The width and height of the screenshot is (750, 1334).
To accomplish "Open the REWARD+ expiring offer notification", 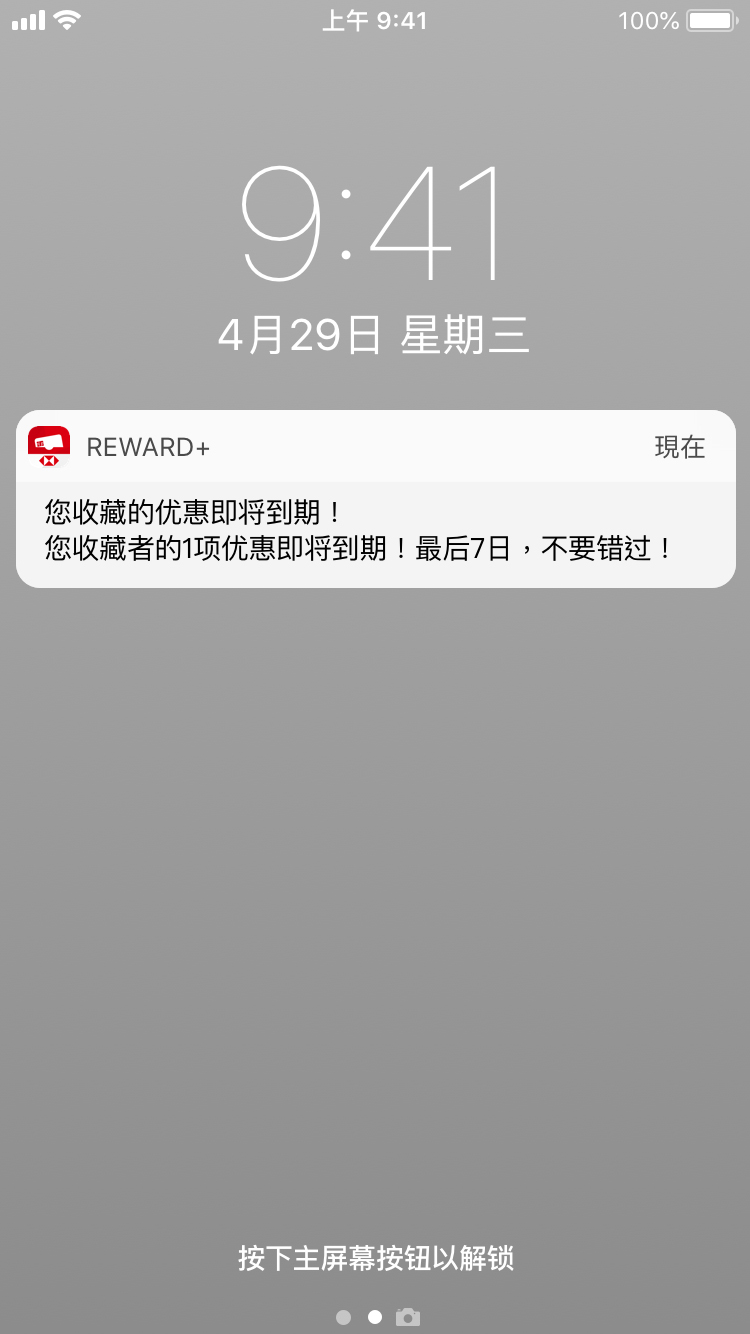I will [375, 530].
